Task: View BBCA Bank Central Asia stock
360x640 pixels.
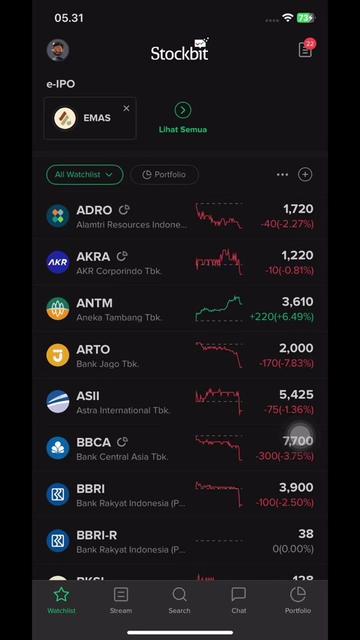Action: pos(180,449)
